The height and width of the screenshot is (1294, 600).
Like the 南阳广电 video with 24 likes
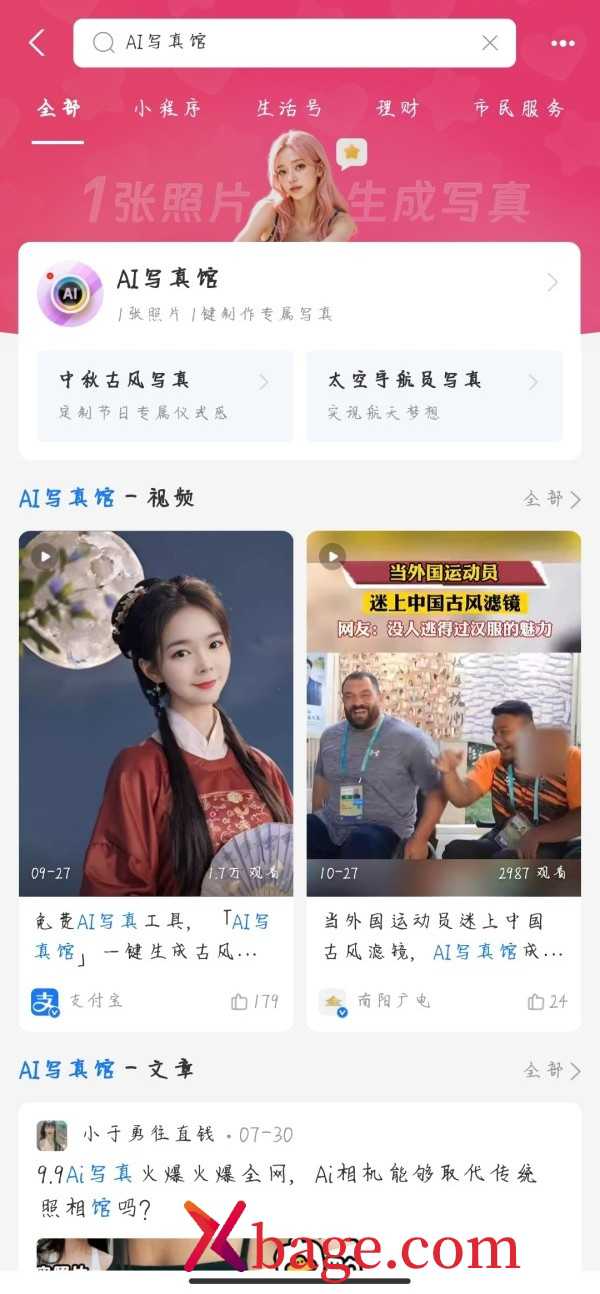pos(546,1001)
